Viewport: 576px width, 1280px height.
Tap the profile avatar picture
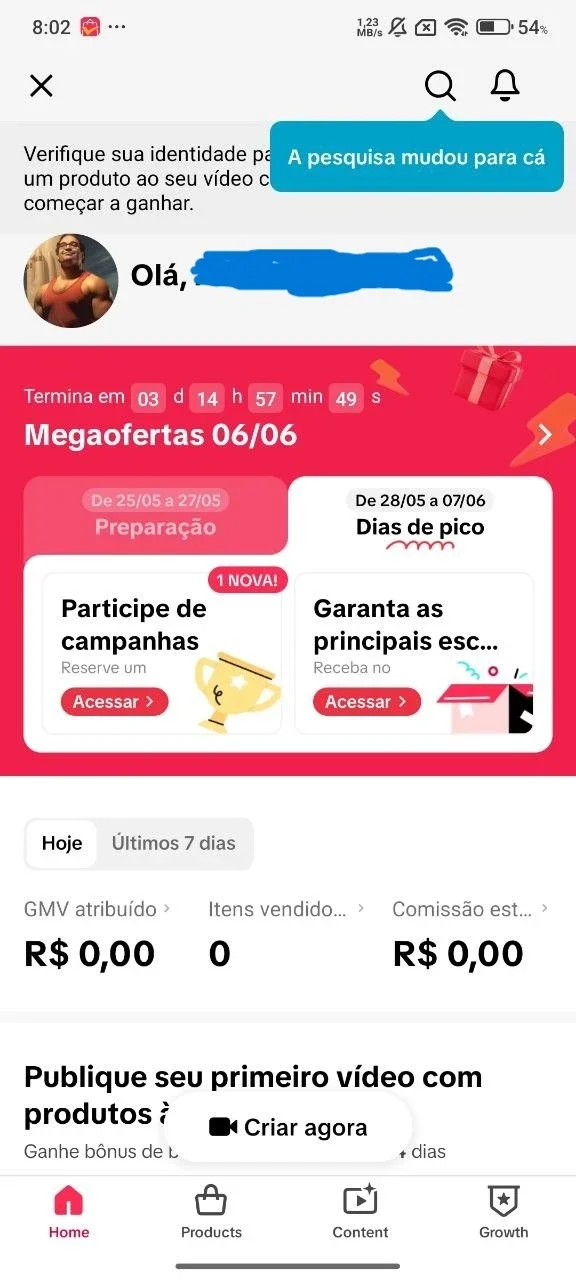71,281
